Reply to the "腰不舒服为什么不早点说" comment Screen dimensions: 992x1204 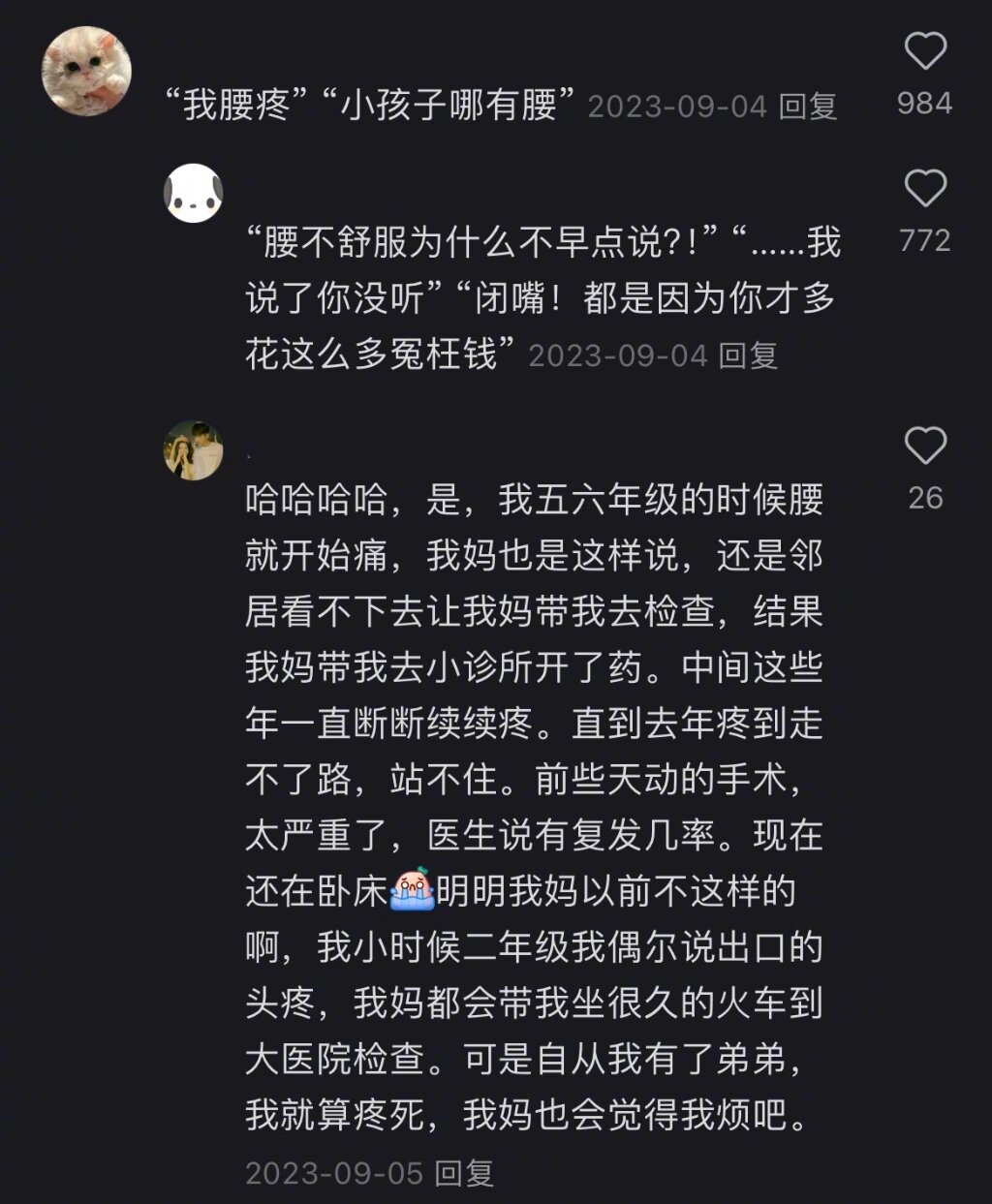pyautogui.click(x=748, y=355)
